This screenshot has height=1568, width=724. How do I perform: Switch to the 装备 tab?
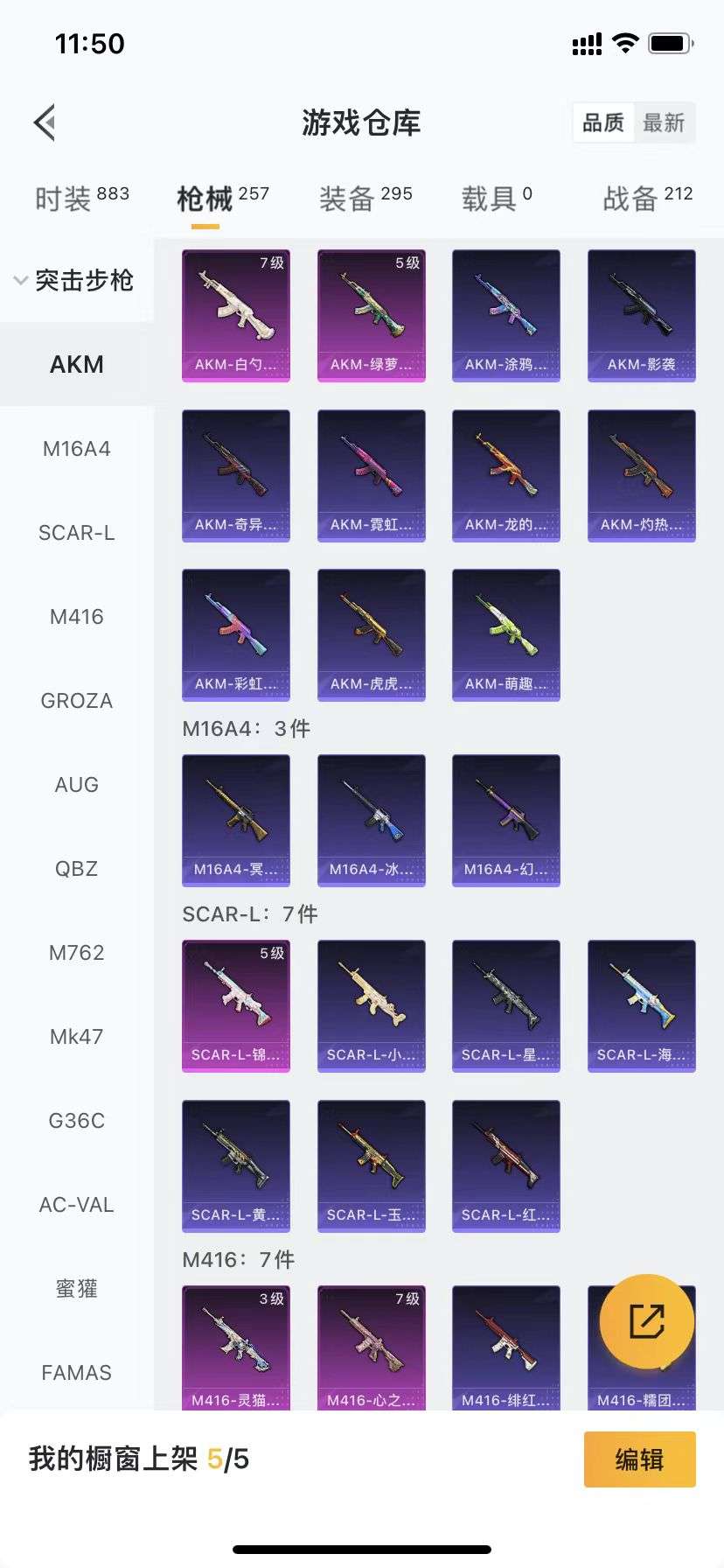click(365, 199)
